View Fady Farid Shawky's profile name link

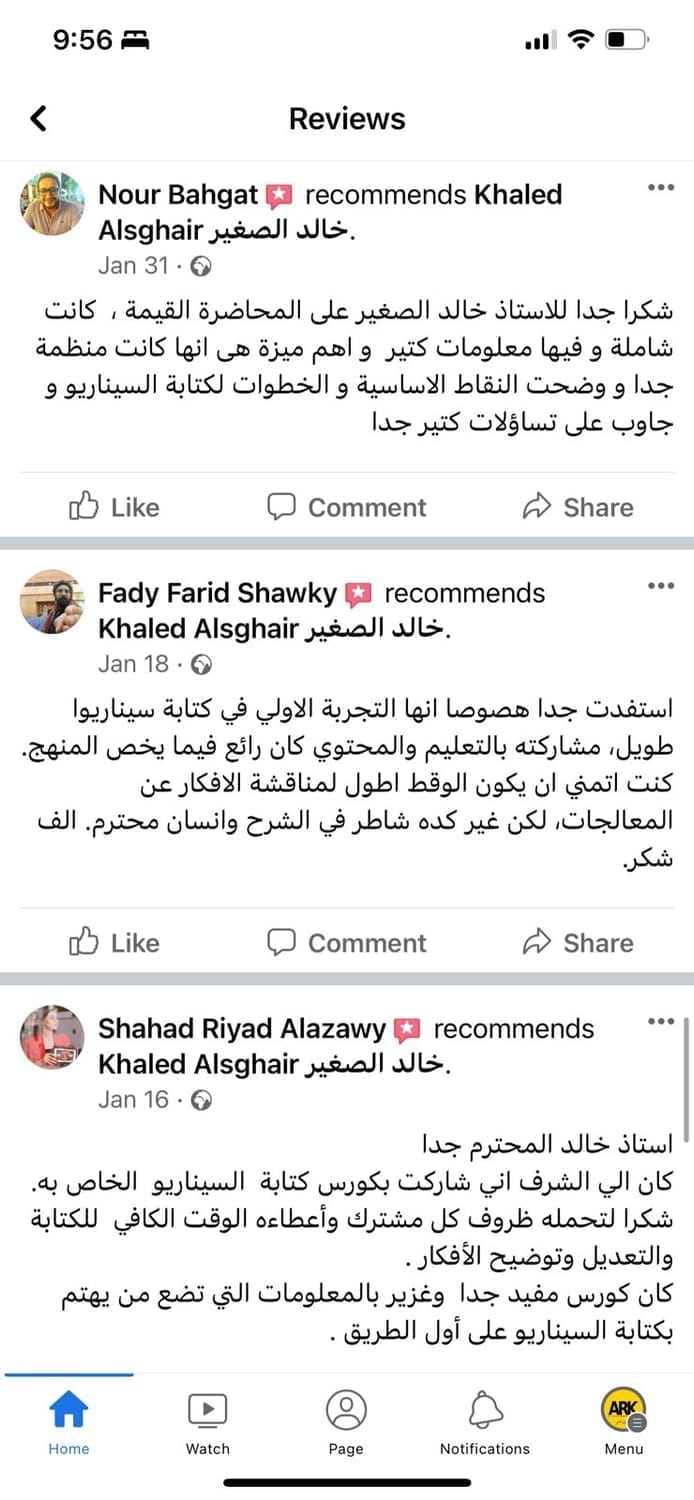point(217,593)
